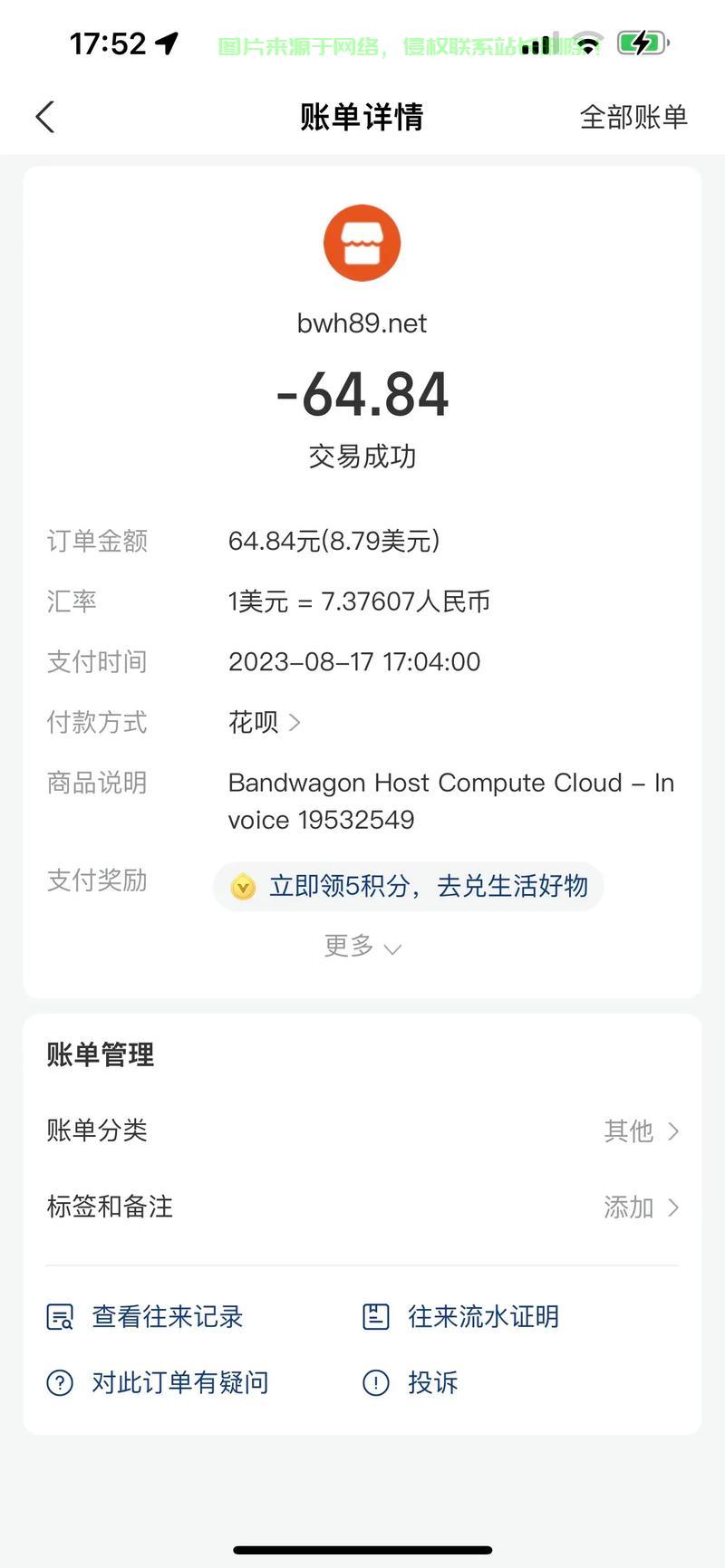Open the bwh89.net merchant icon
725x1568 pixels.
(362, 243)
